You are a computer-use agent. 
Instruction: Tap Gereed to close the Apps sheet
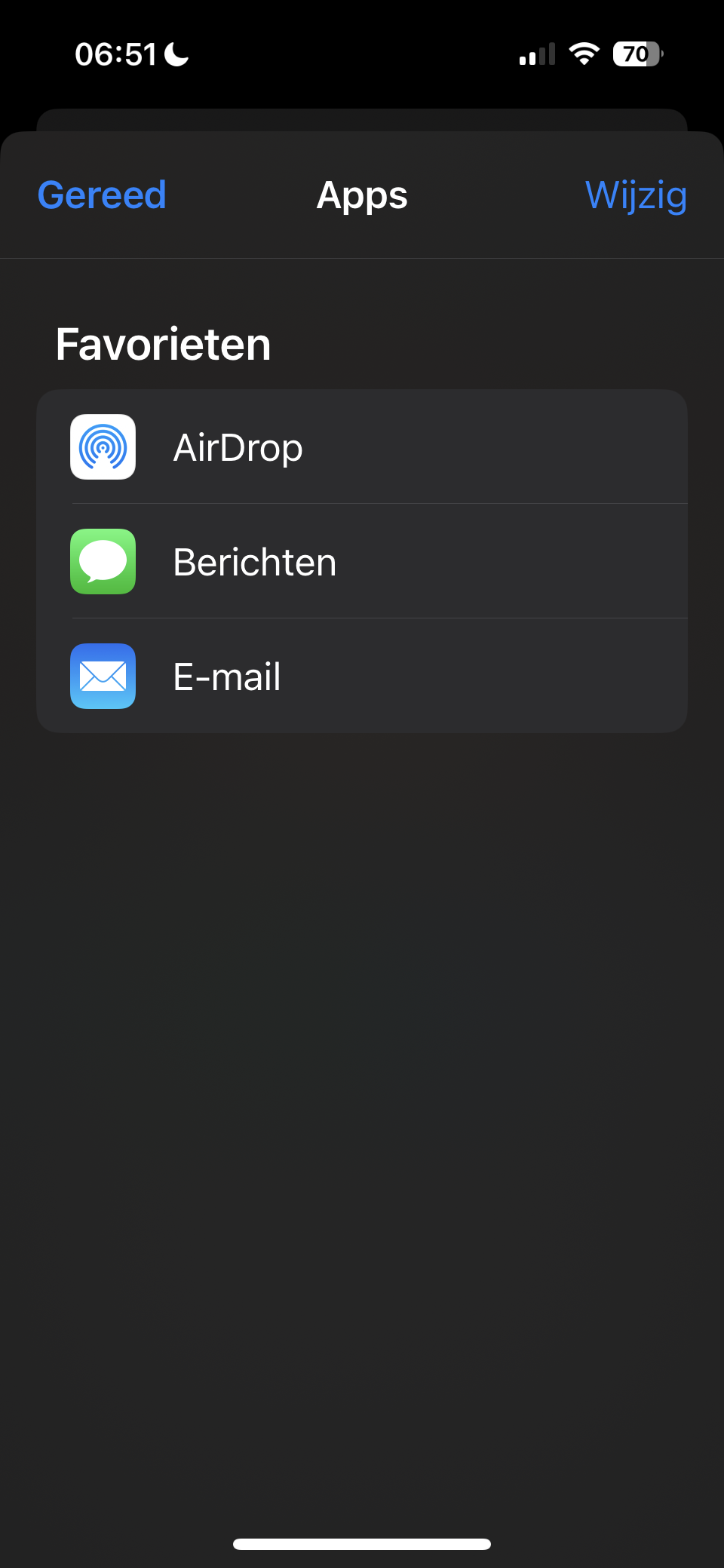coord(102,195)
